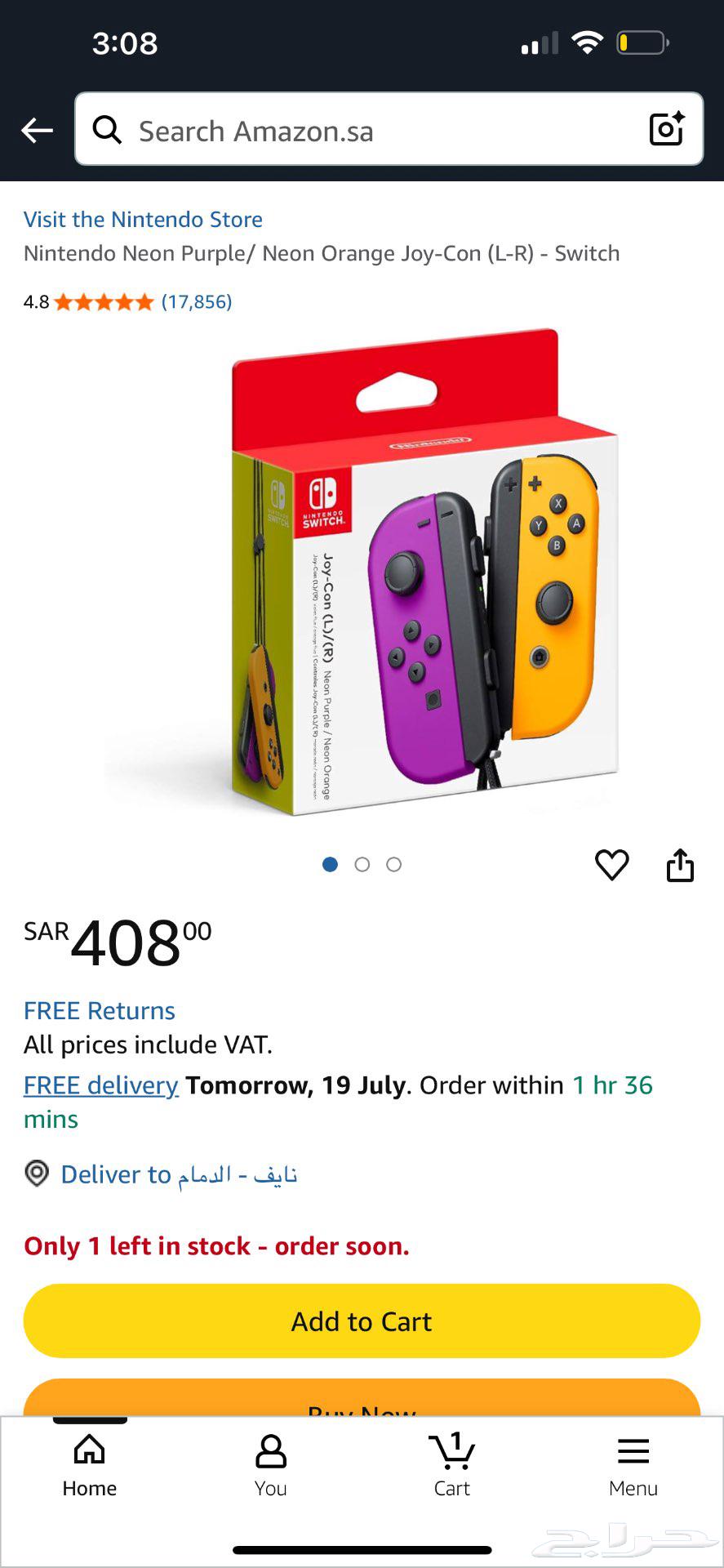The height and width of the screenshot is (1568, 724).
Task: Open the Menu tab
Action: (633, 1466)
